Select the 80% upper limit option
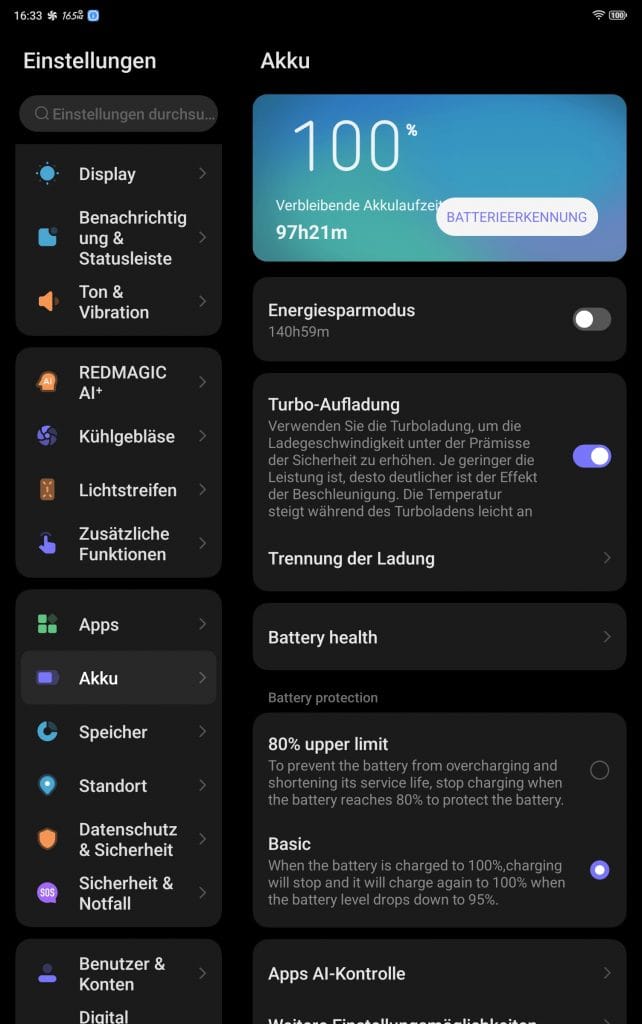This screenshot has height=1024, width=642. point(599,770)
